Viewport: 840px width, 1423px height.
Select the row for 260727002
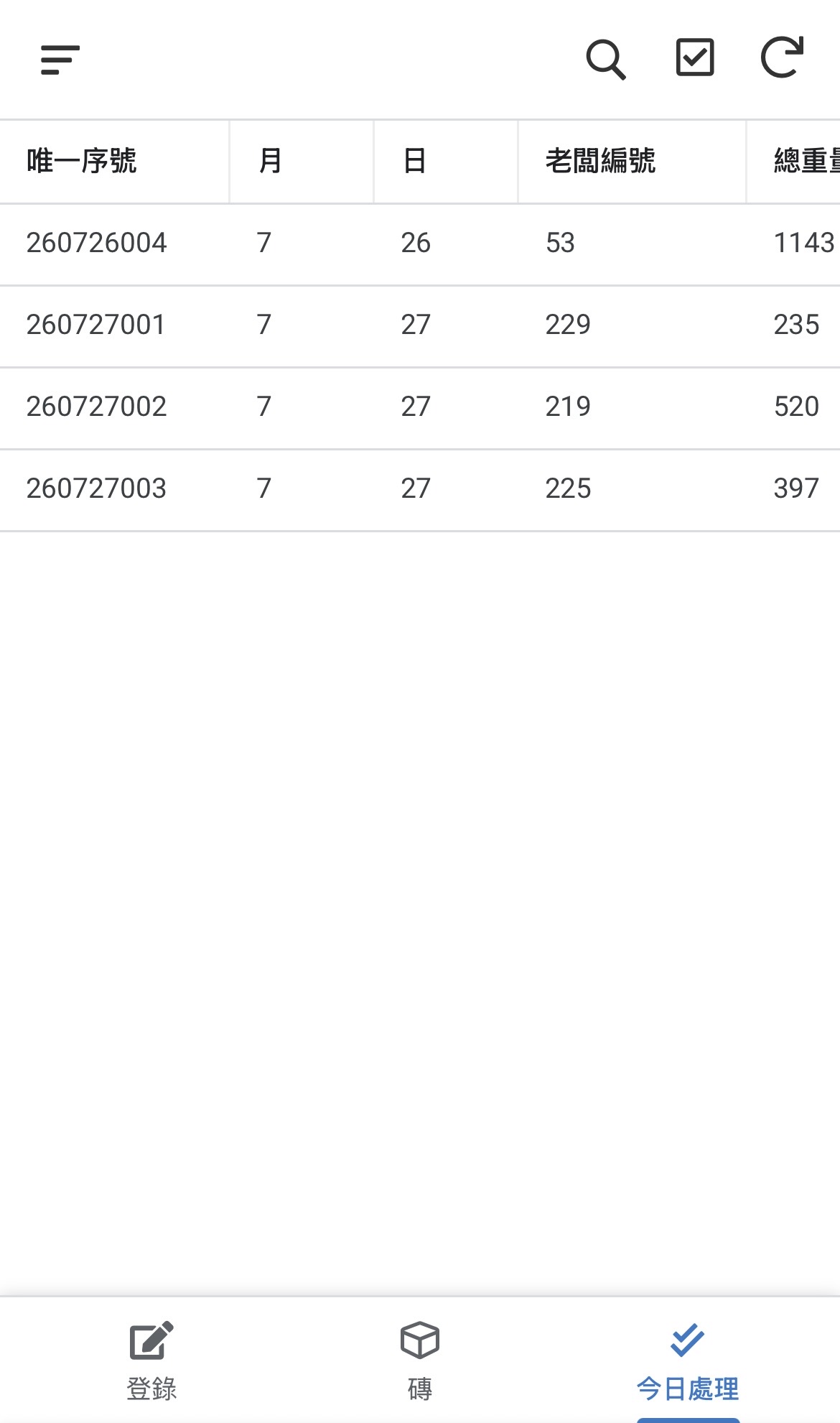point(420,407)
